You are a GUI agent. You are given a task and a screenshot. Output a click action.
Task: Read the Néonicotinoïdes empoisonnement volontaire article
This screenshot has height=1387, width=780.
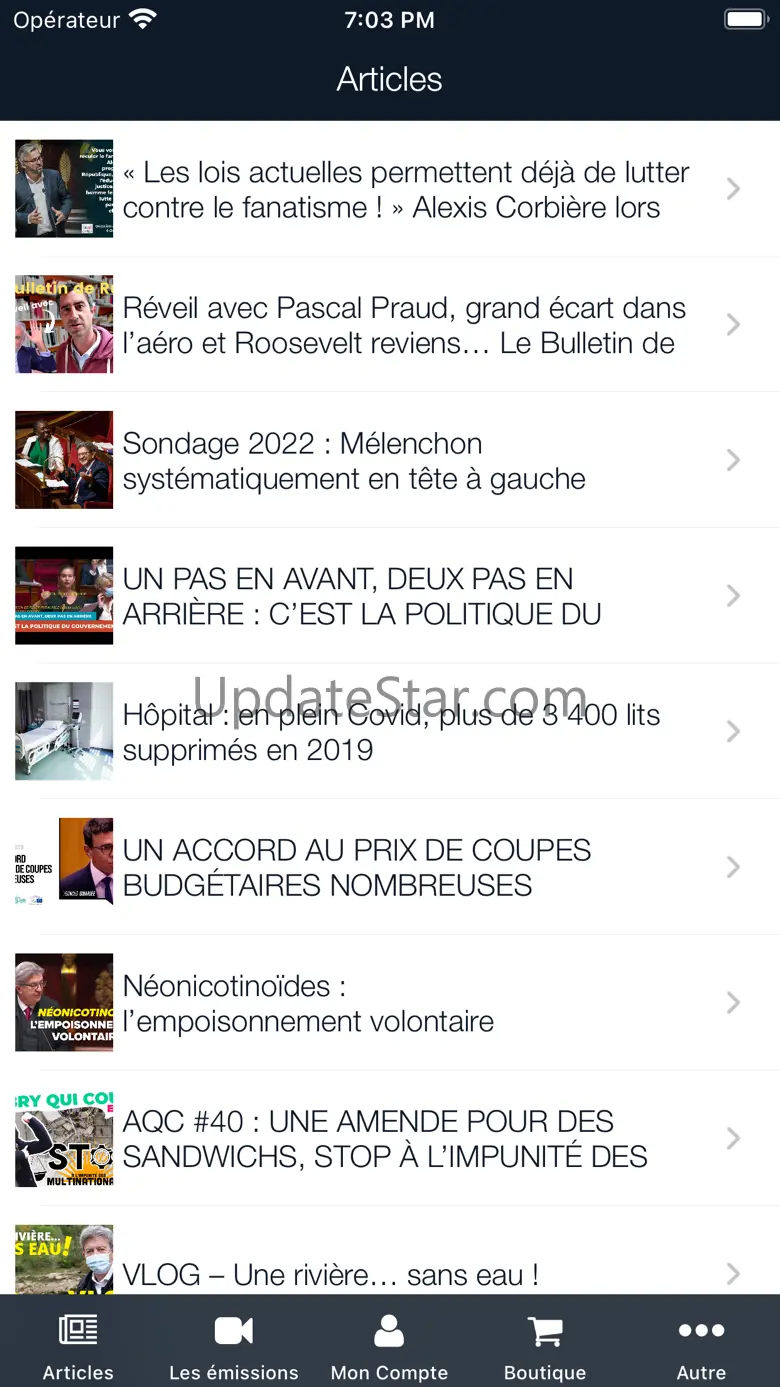pos(390,1002)
